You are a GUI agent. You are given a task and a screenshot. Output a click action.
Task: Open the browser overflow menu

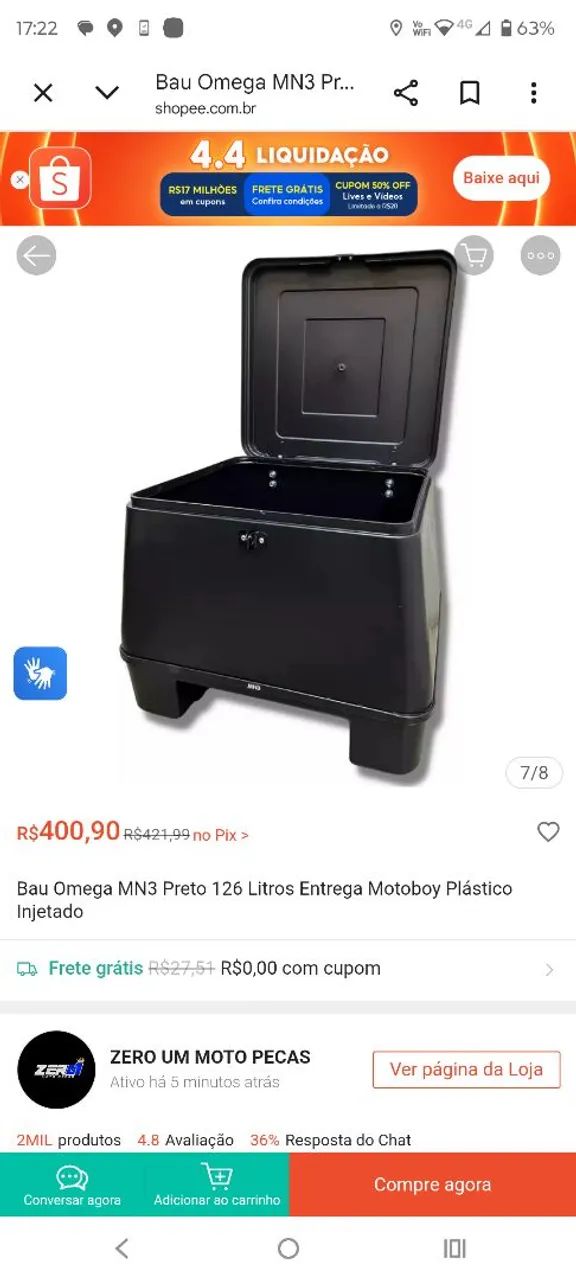pyautogui.click(x=534, y=93)
